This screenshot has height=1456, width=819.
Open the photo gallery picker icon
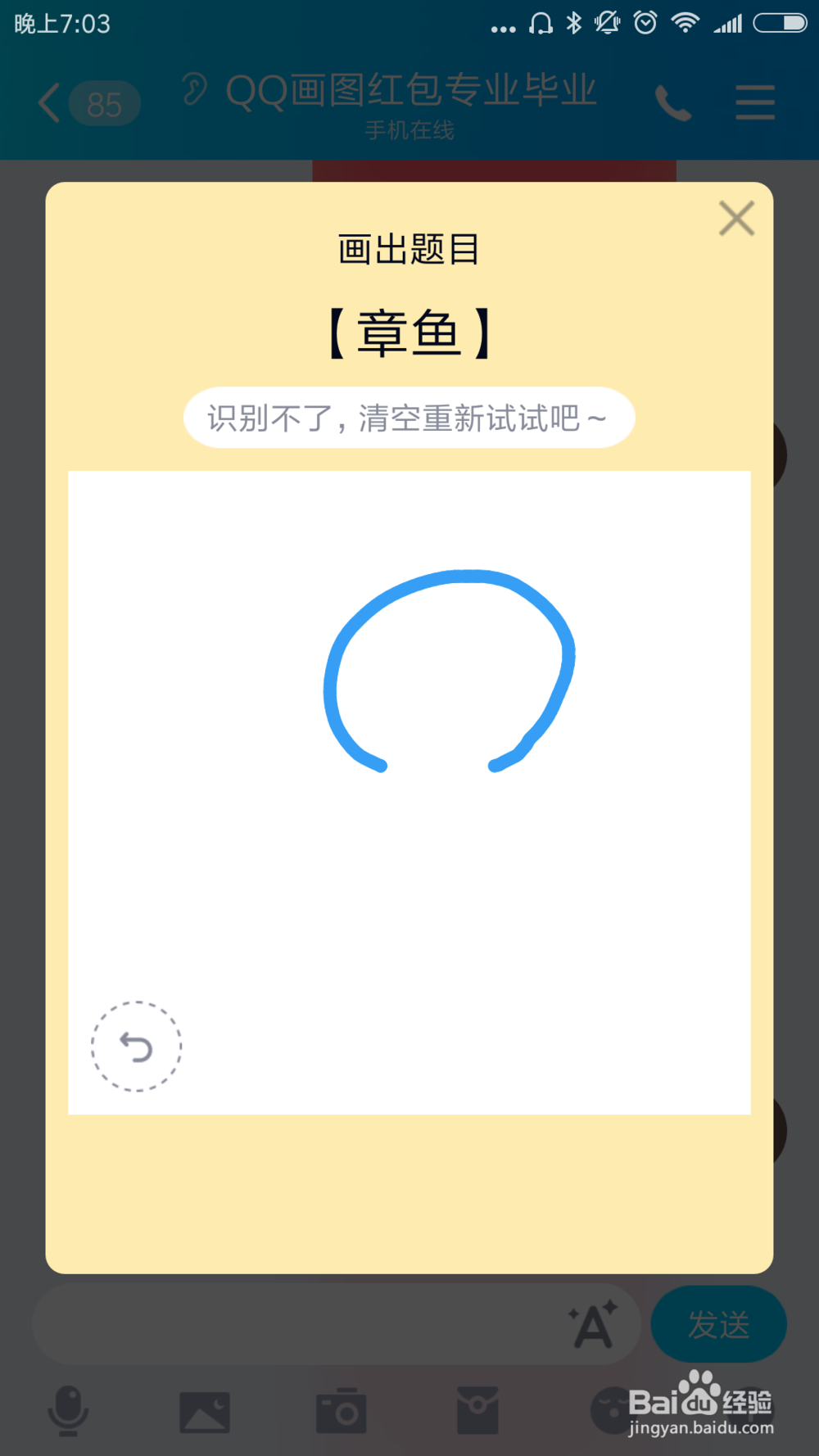pyautogui.click(x=205, y=1410)
